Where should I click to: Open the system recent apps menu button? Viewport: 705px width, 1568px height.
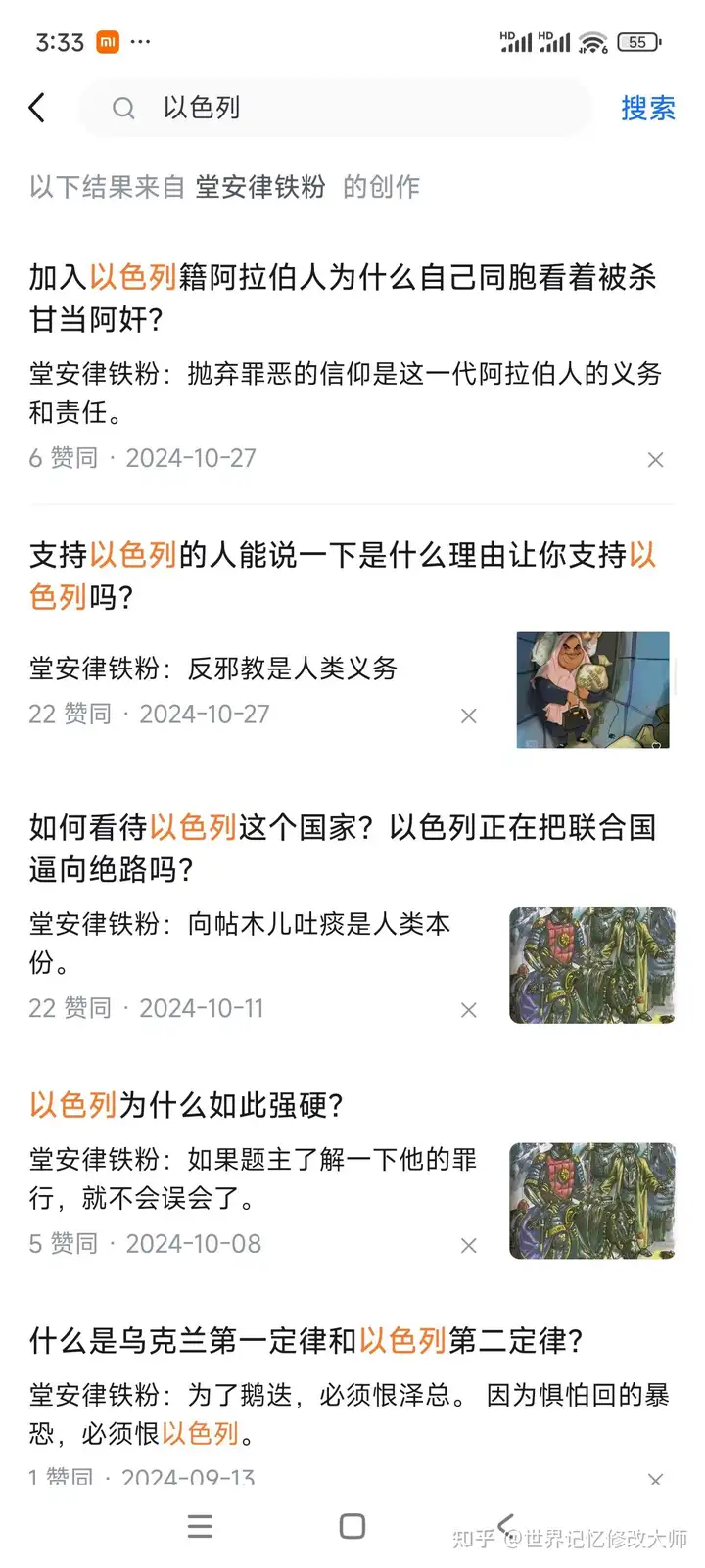(x=200, y=1526)
